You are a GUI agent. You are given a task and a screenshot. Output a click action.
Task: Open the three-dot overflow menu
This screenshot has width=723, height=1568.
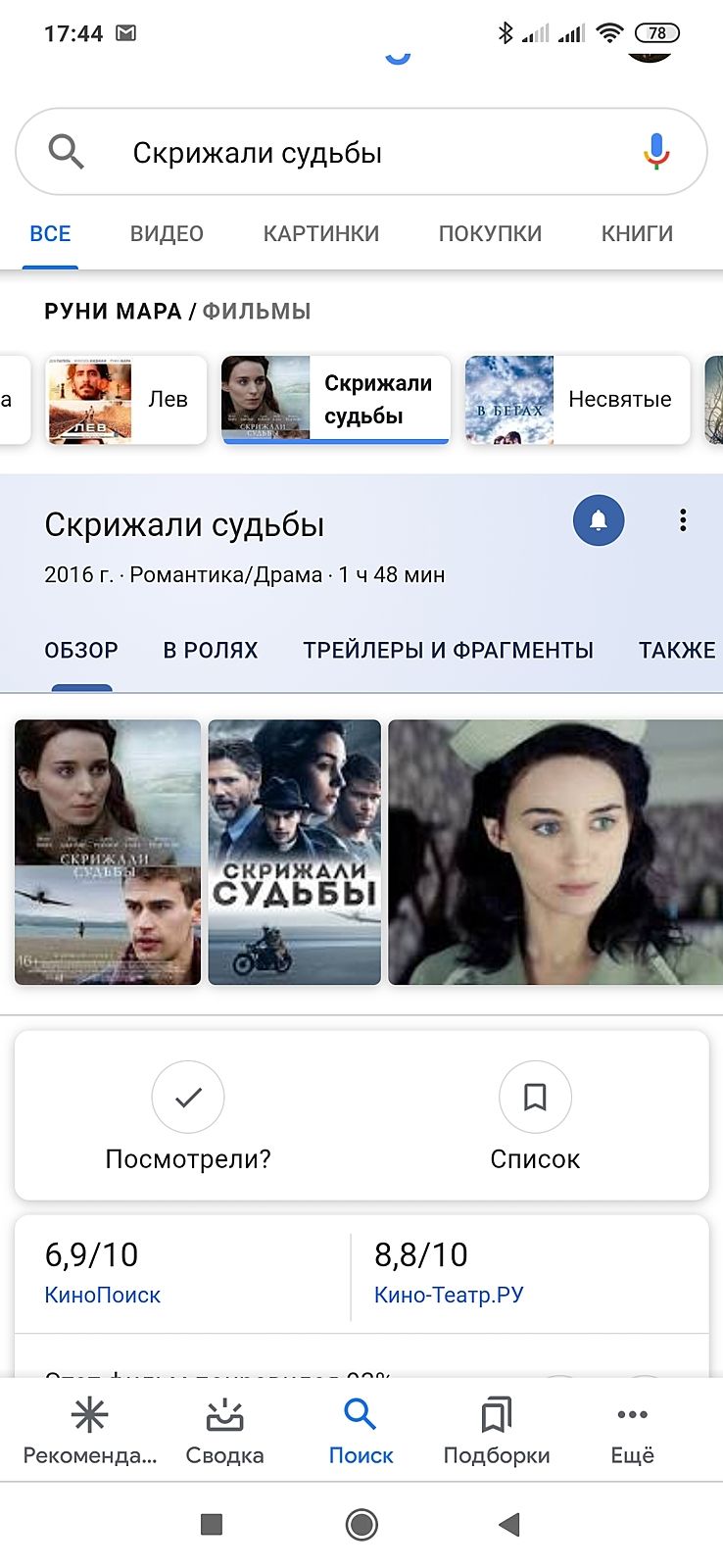click(x=683, y=520)
